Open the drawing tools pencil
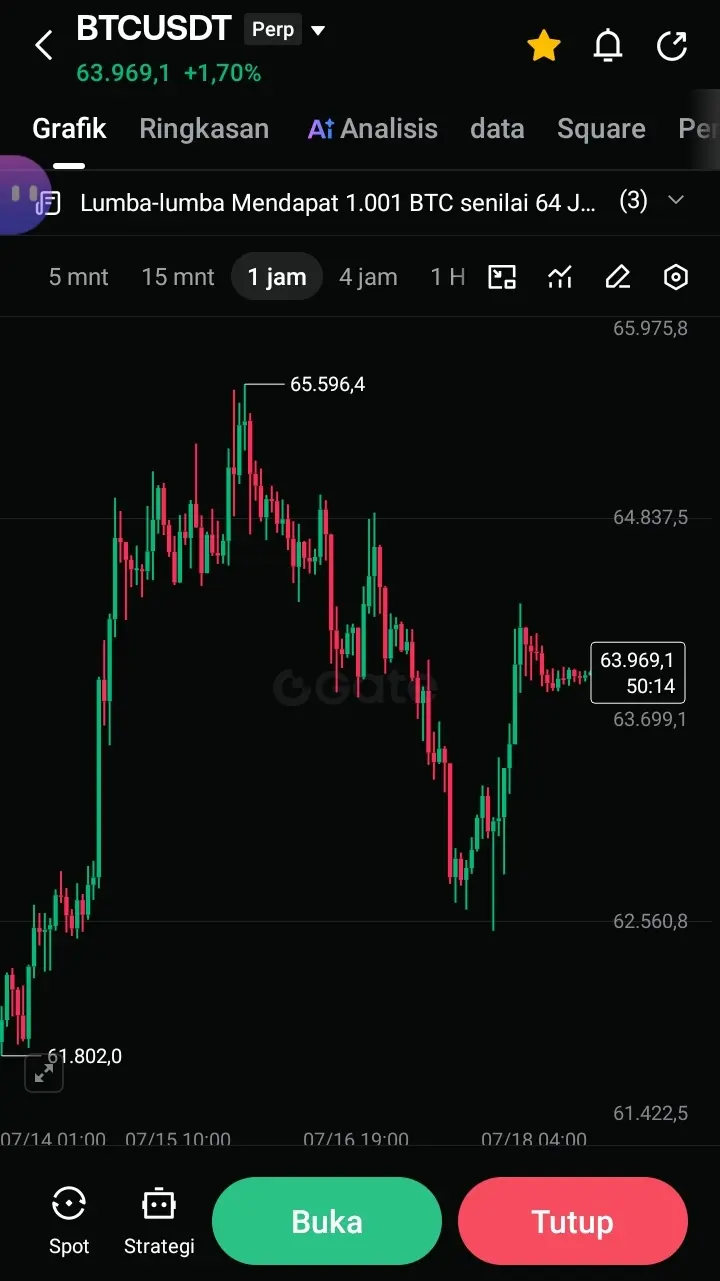Screen dimensions: 720x1281 (x=618, y=277)
